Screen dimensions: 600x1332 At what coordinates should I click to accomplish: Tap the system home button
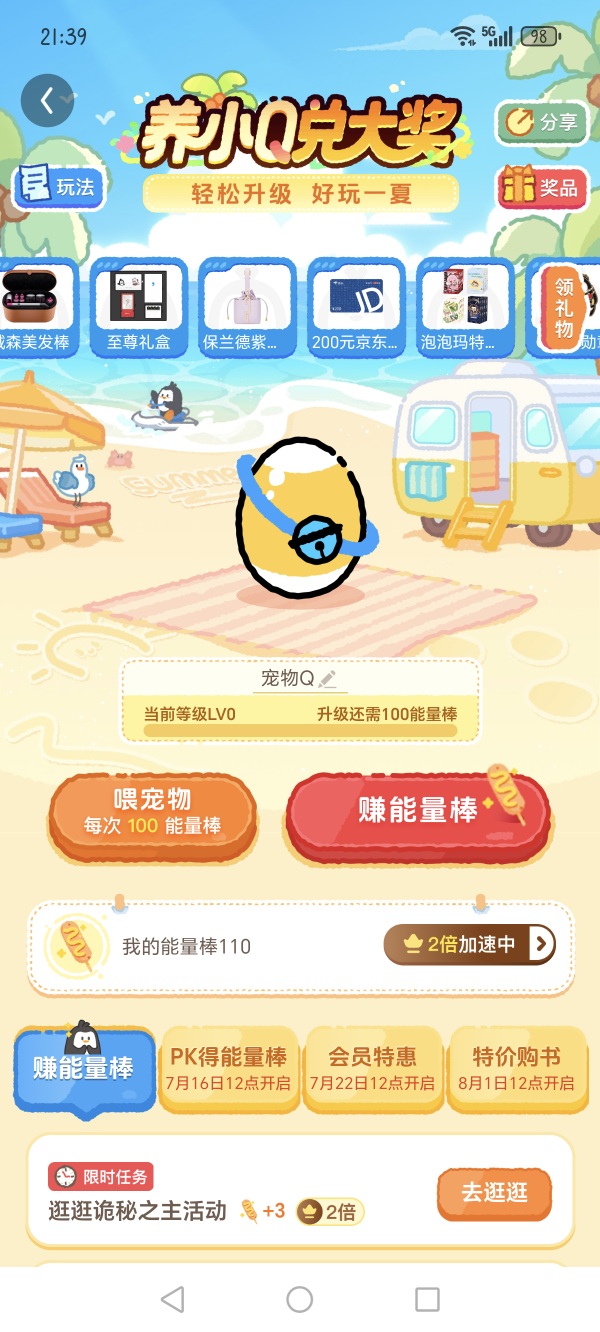pyautogui.click(x=300, y=1299)
